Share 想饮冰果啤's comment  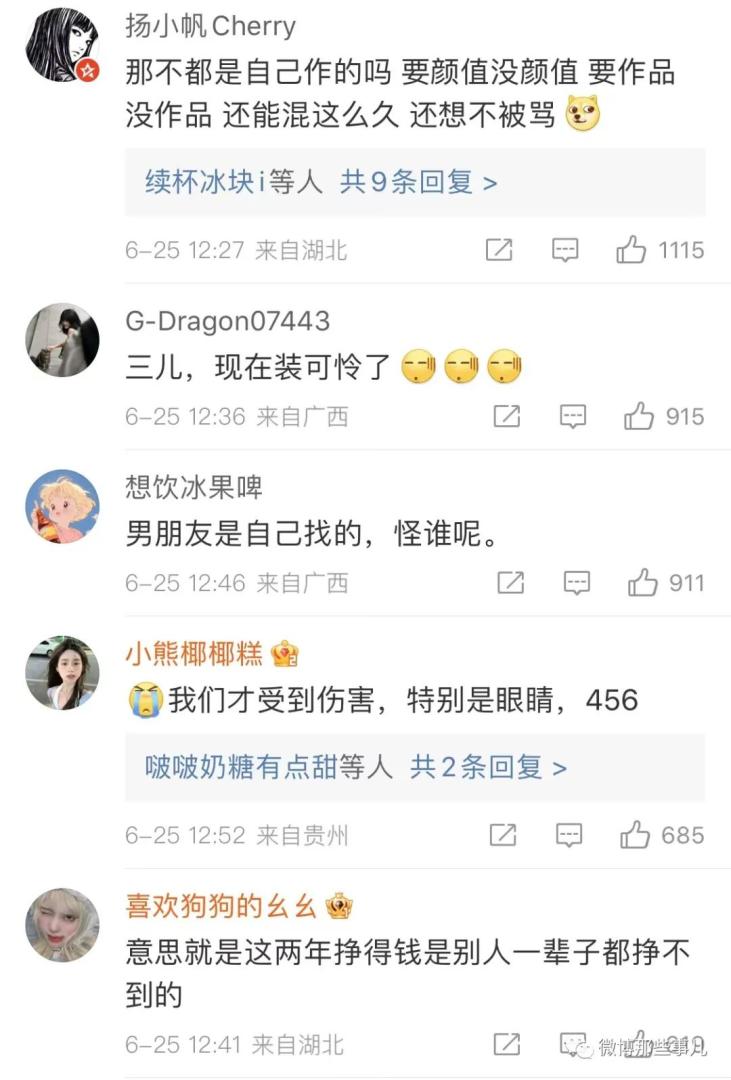[x=510, y=582]
